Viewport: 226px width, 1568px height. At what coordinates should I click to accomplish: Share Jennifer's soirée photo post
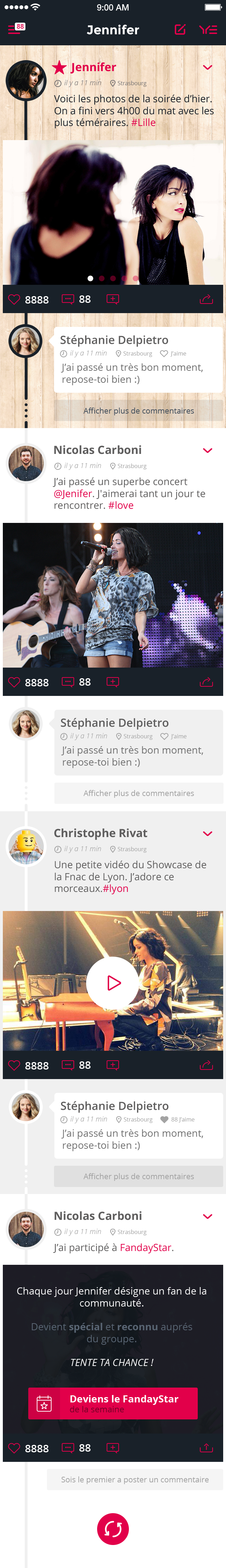pos(206,299)
